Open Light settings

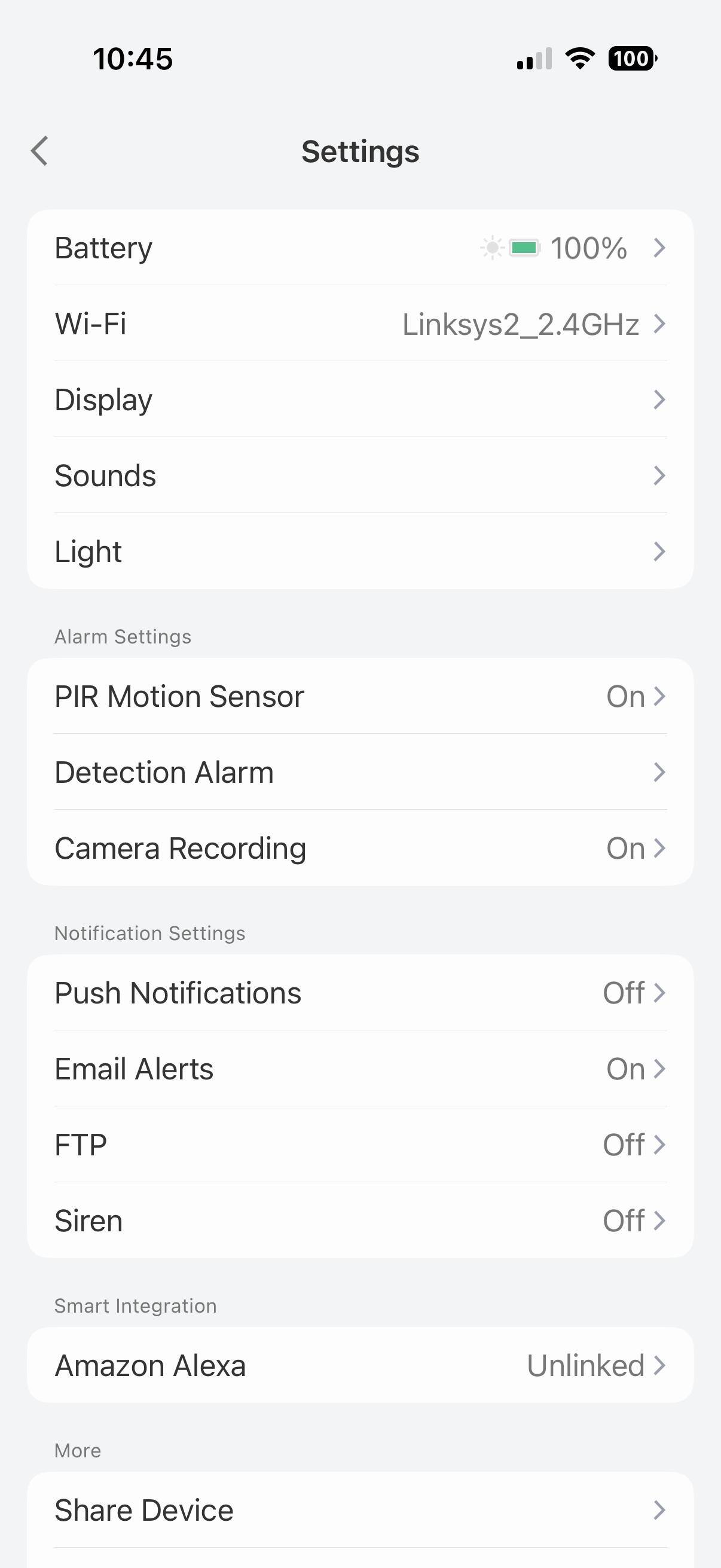click(360, 551)
